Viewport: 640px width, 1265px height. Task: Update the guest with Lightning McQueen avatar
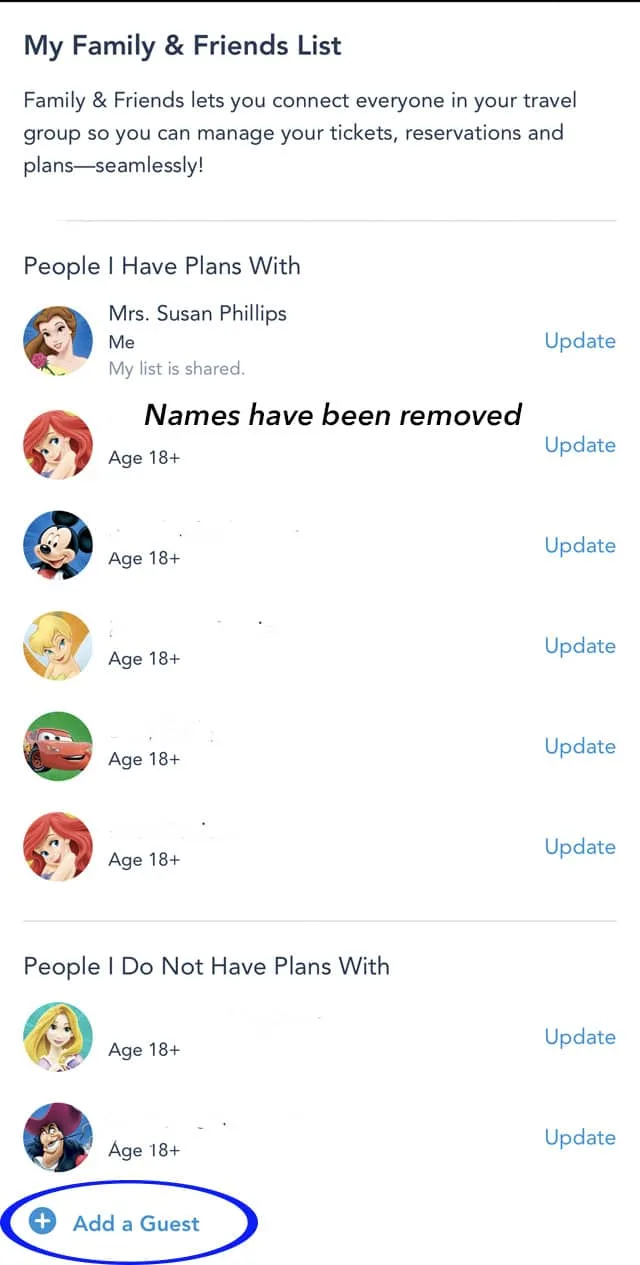click(579, 747)
